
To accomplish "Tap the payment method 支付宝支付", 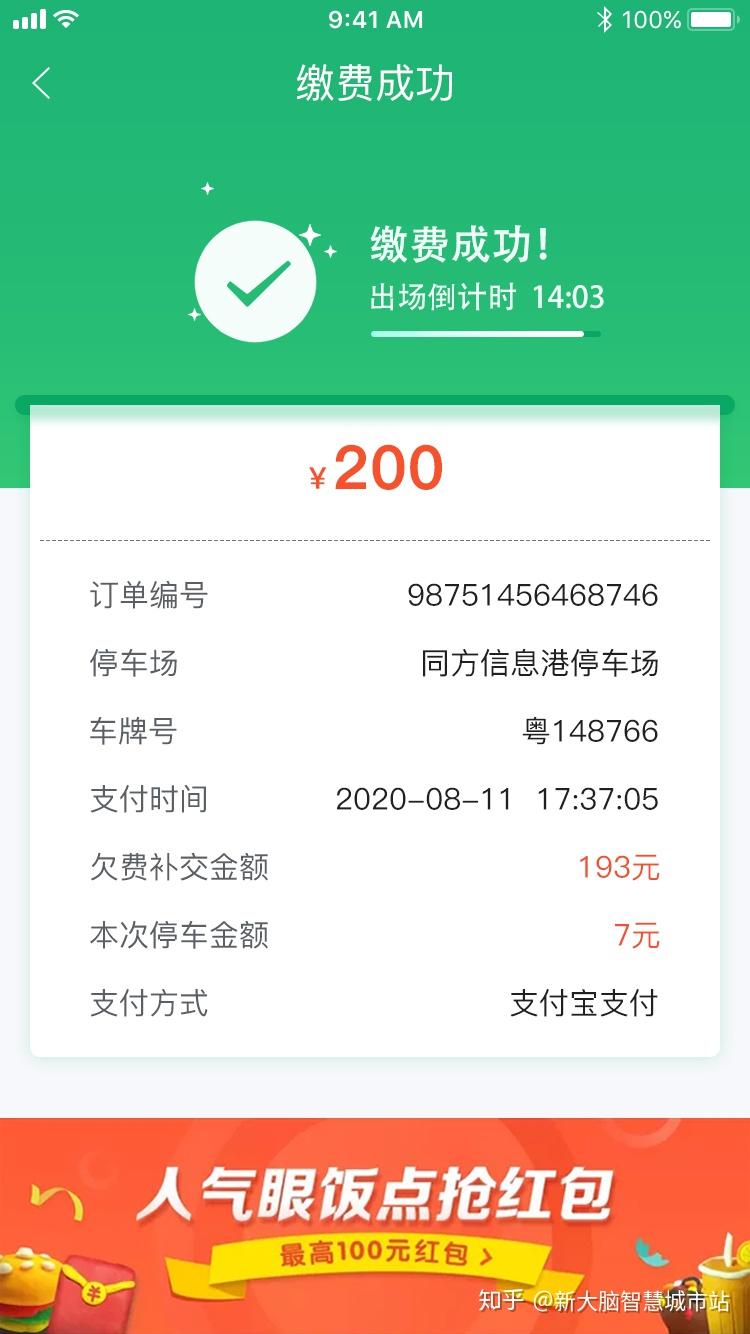I will coord(584,1004).
